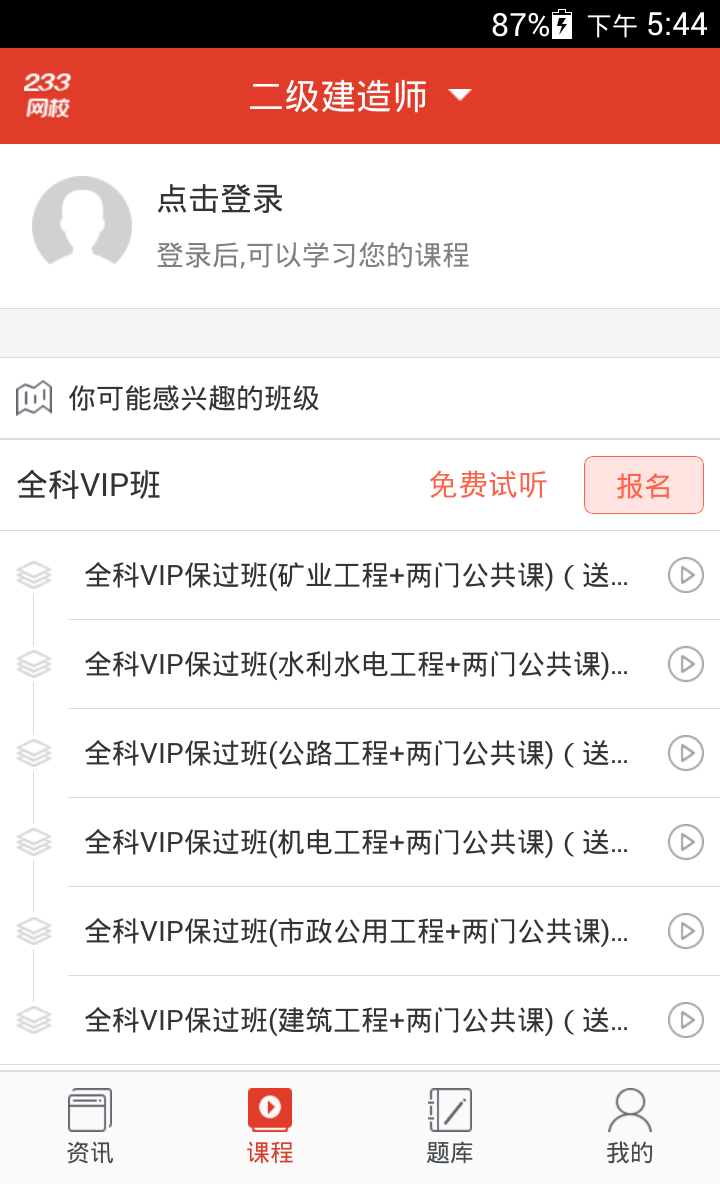Tap 点击登录 to log in
Image resolution: width=720 pixels, height=1184 pixels.
pos(220,199)
